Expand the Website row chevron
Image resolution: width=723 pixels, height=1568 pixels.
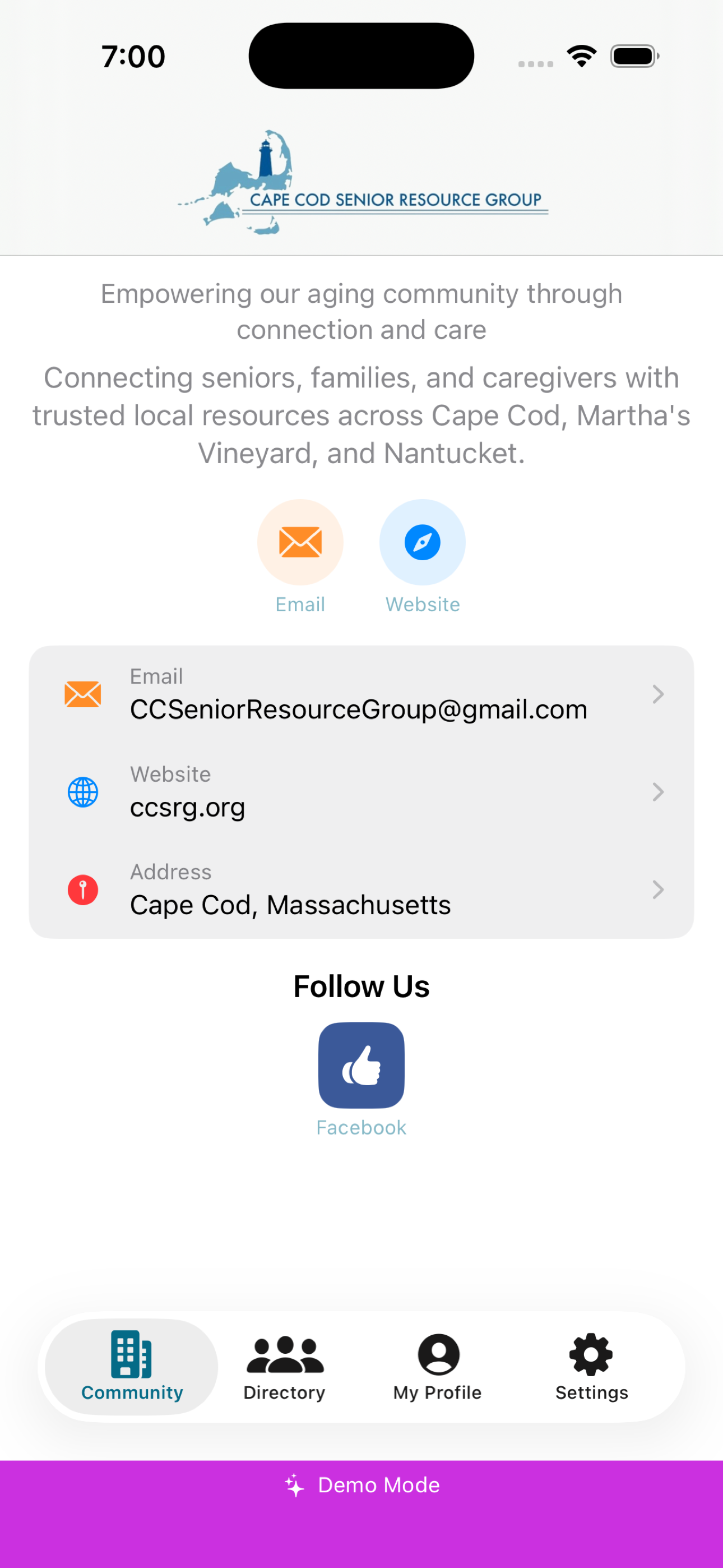pyautogui.click(x=658, y=792)
